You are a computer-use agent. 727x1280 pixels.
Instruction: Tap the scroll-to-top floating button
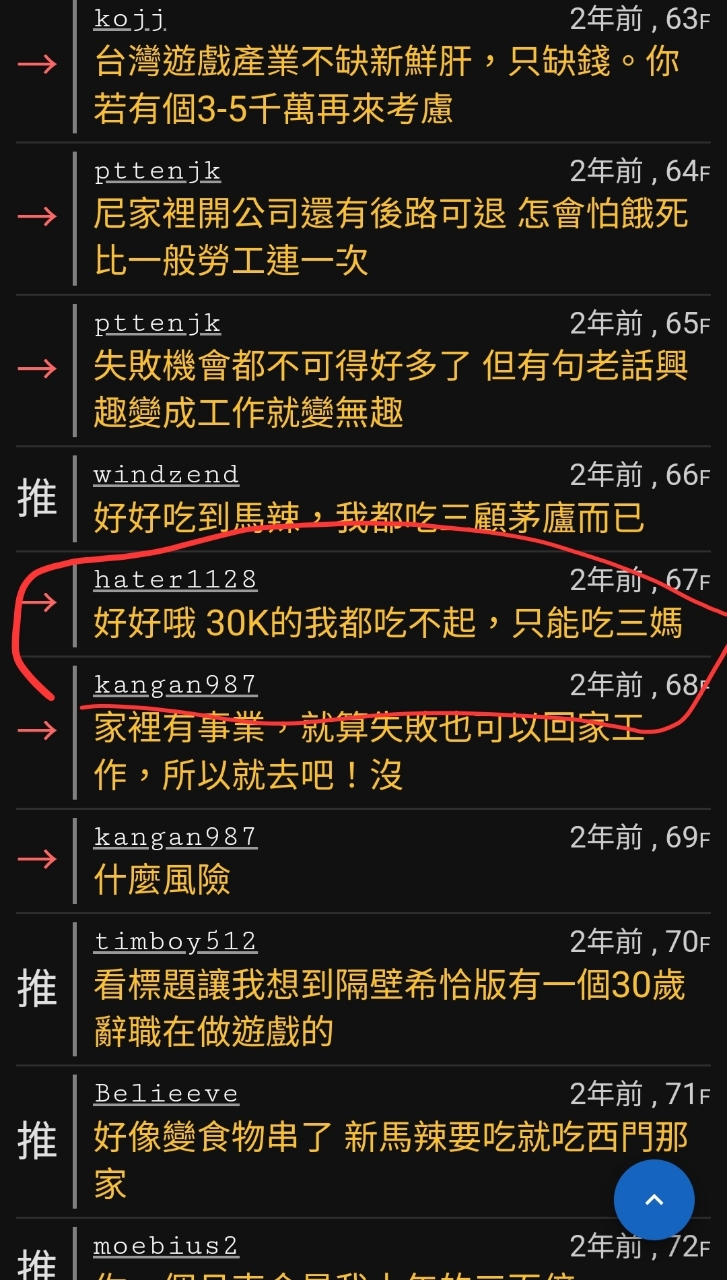[x=654, y=1200]
